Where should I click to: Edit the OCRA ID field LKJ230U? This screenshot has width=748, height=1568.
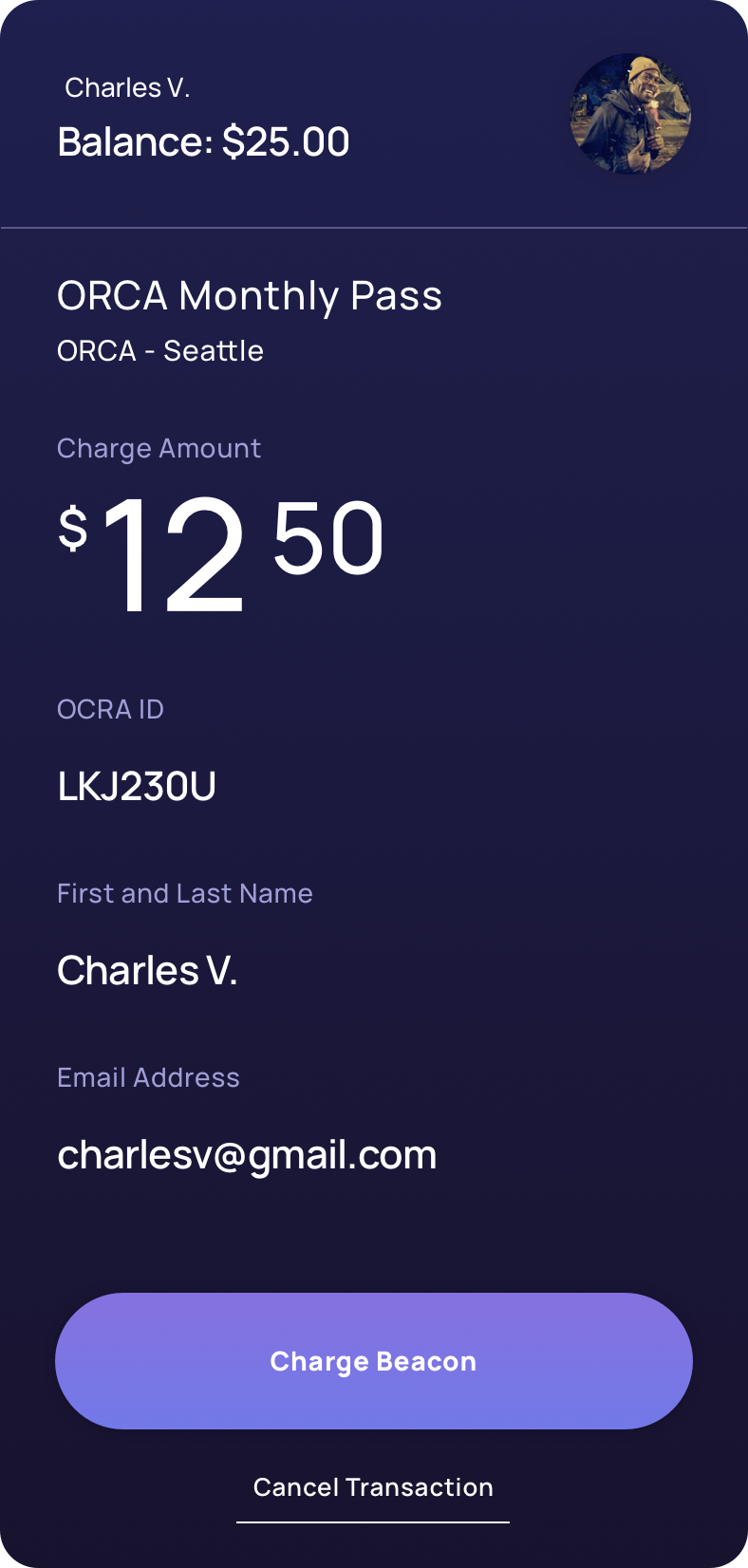[x=138, y=786]
